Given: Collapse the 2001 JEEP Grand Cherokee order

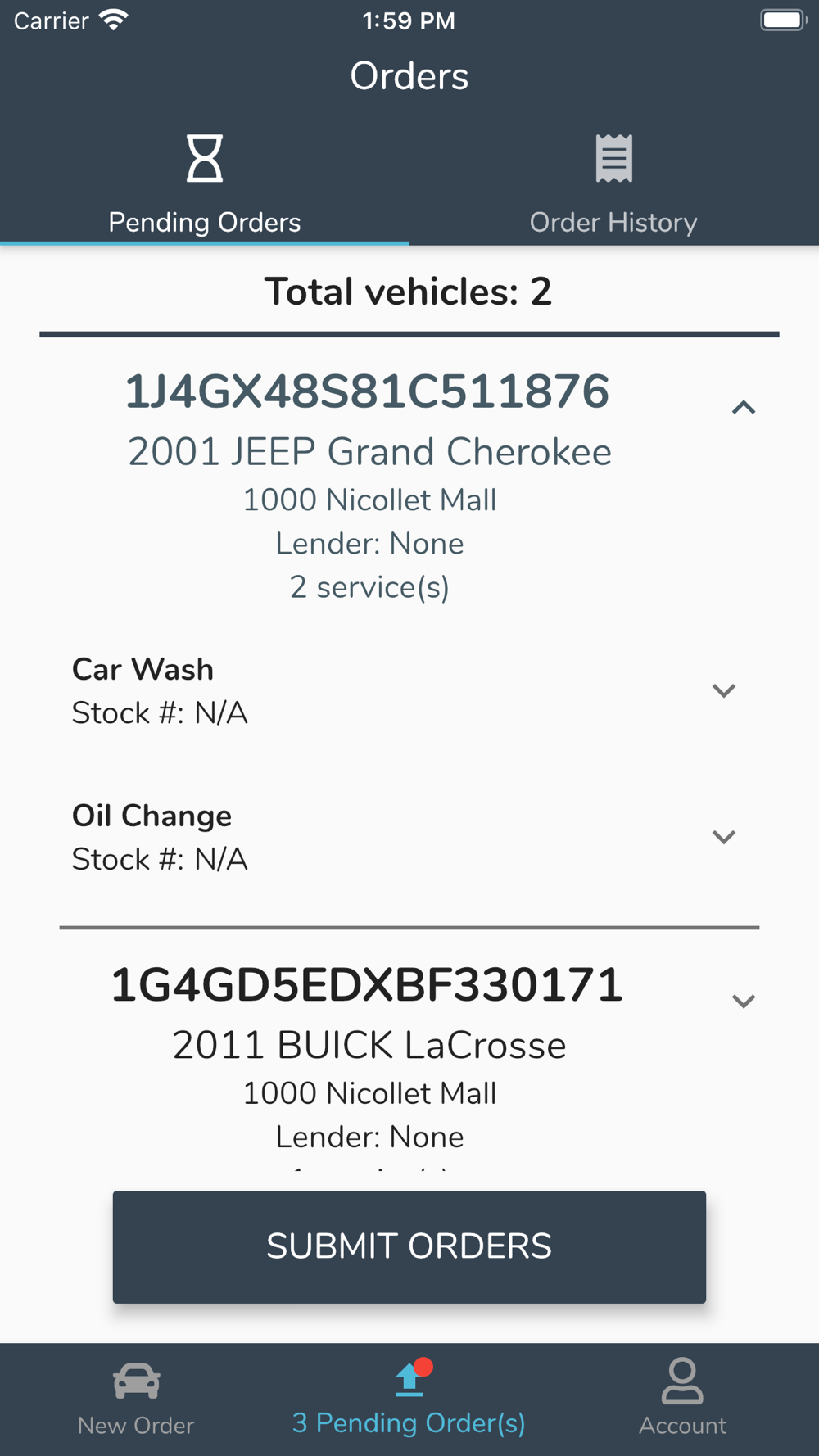Looking at the screenshot, I should point(743,407).
